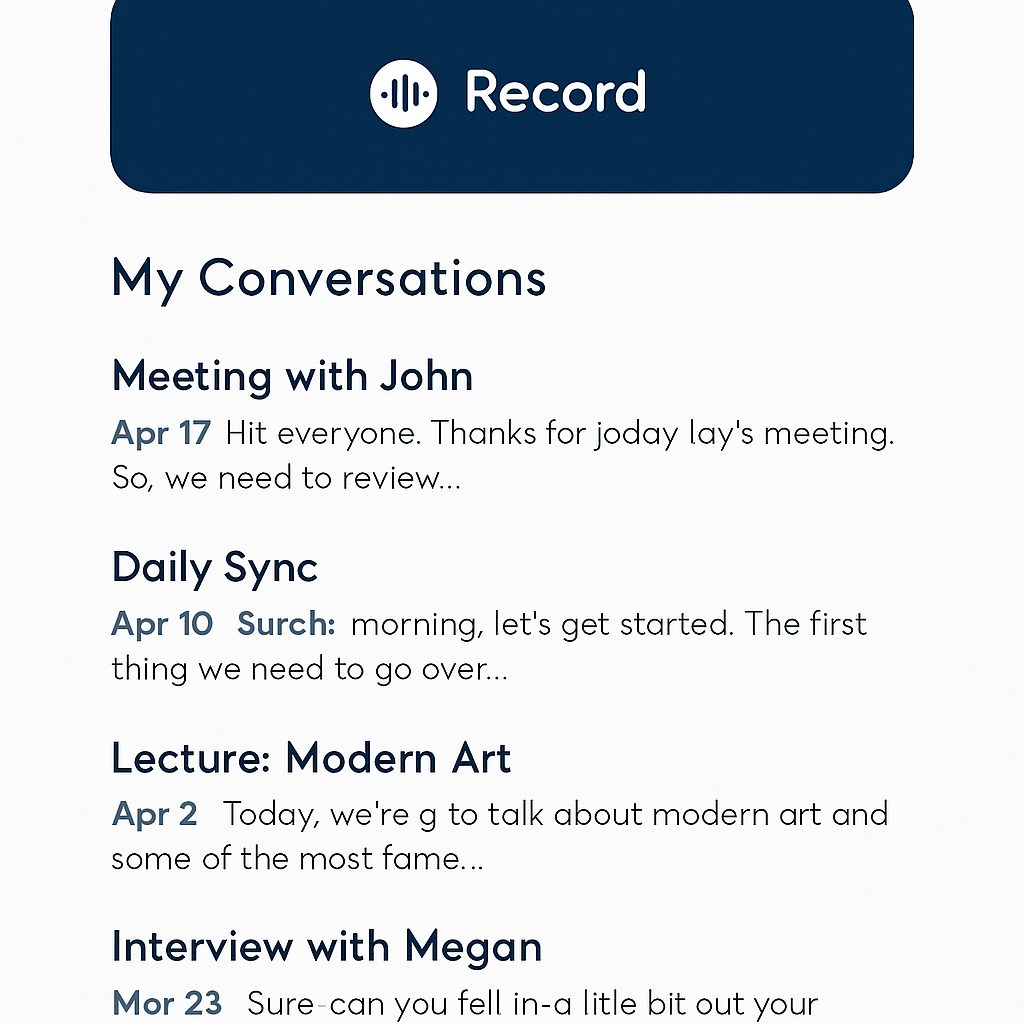Open the Meeting with John conversation
Viewport: 1024px width, 1024px height.
(x=292, y=377)
